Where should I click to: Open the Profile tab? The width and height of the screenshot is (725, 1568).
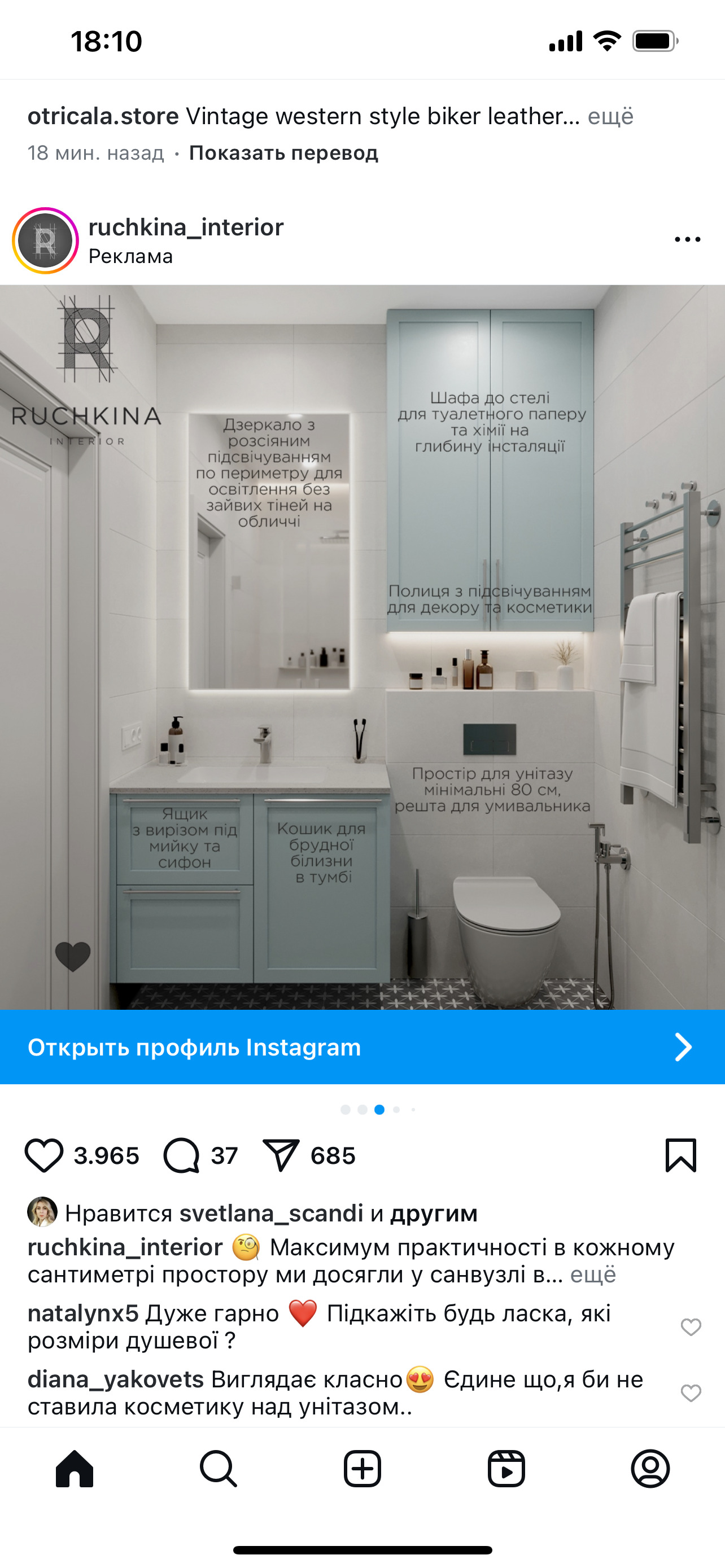650,1469
